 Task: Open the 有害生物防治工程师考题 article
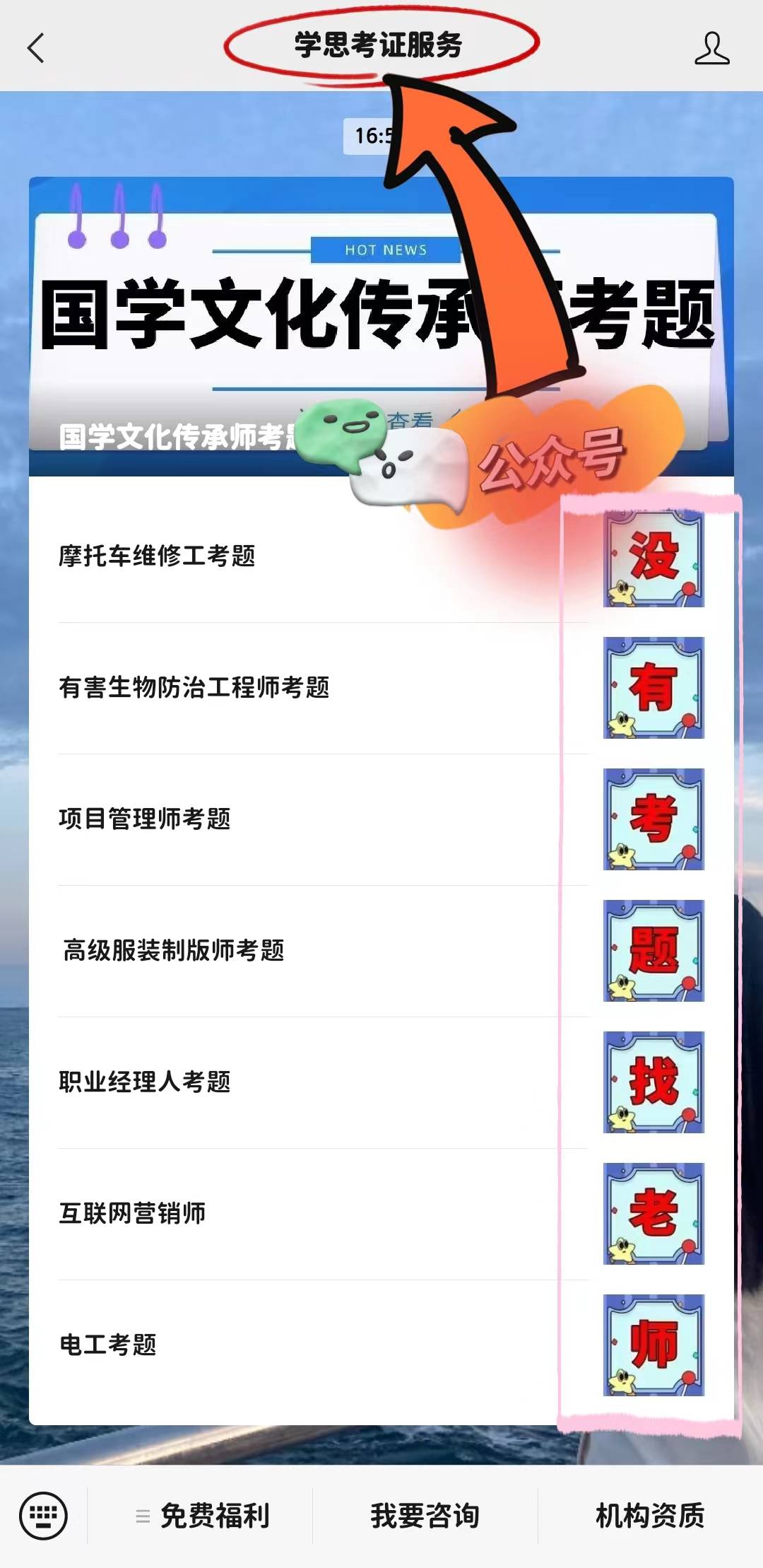194,687
